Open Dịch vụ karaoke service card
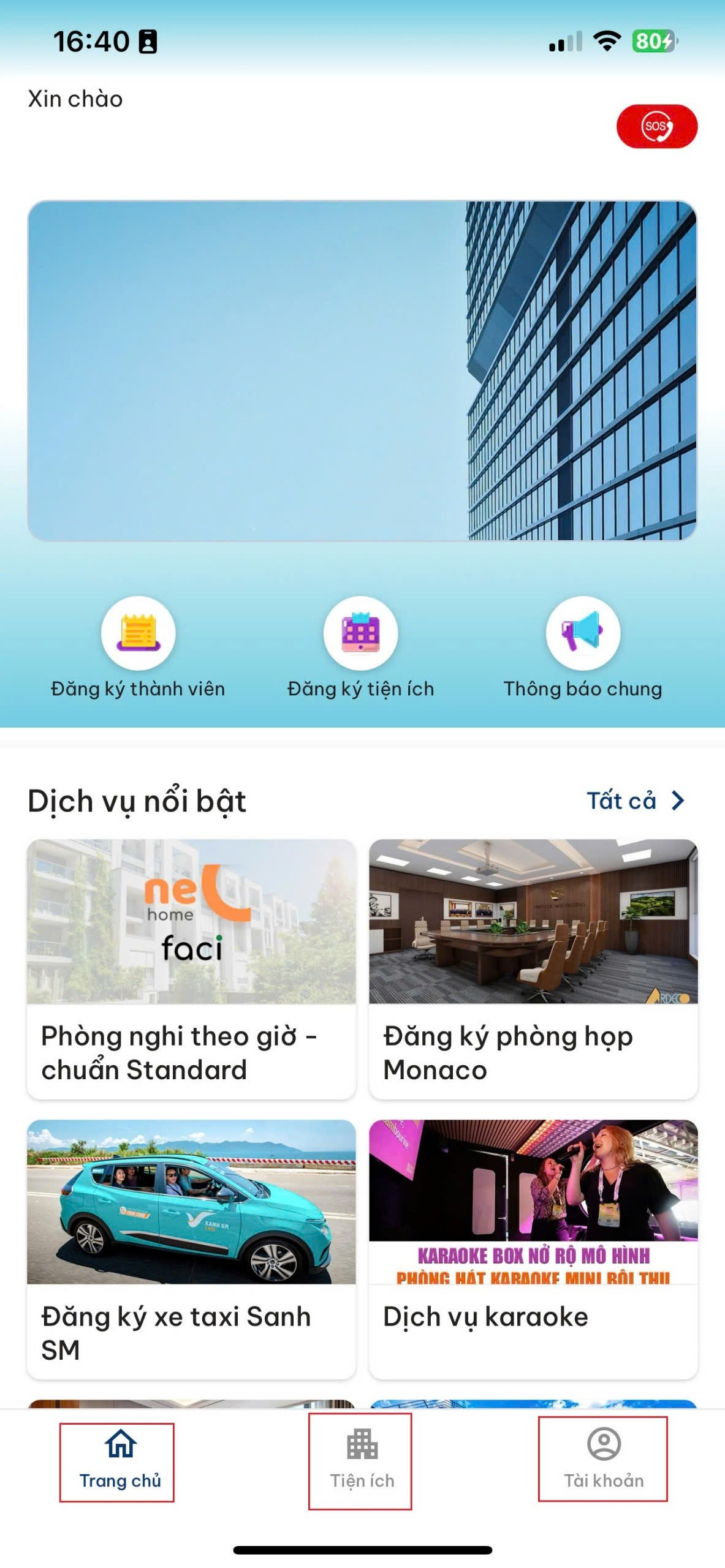This screenshot has height=1568, width=725. (533, 1249)
